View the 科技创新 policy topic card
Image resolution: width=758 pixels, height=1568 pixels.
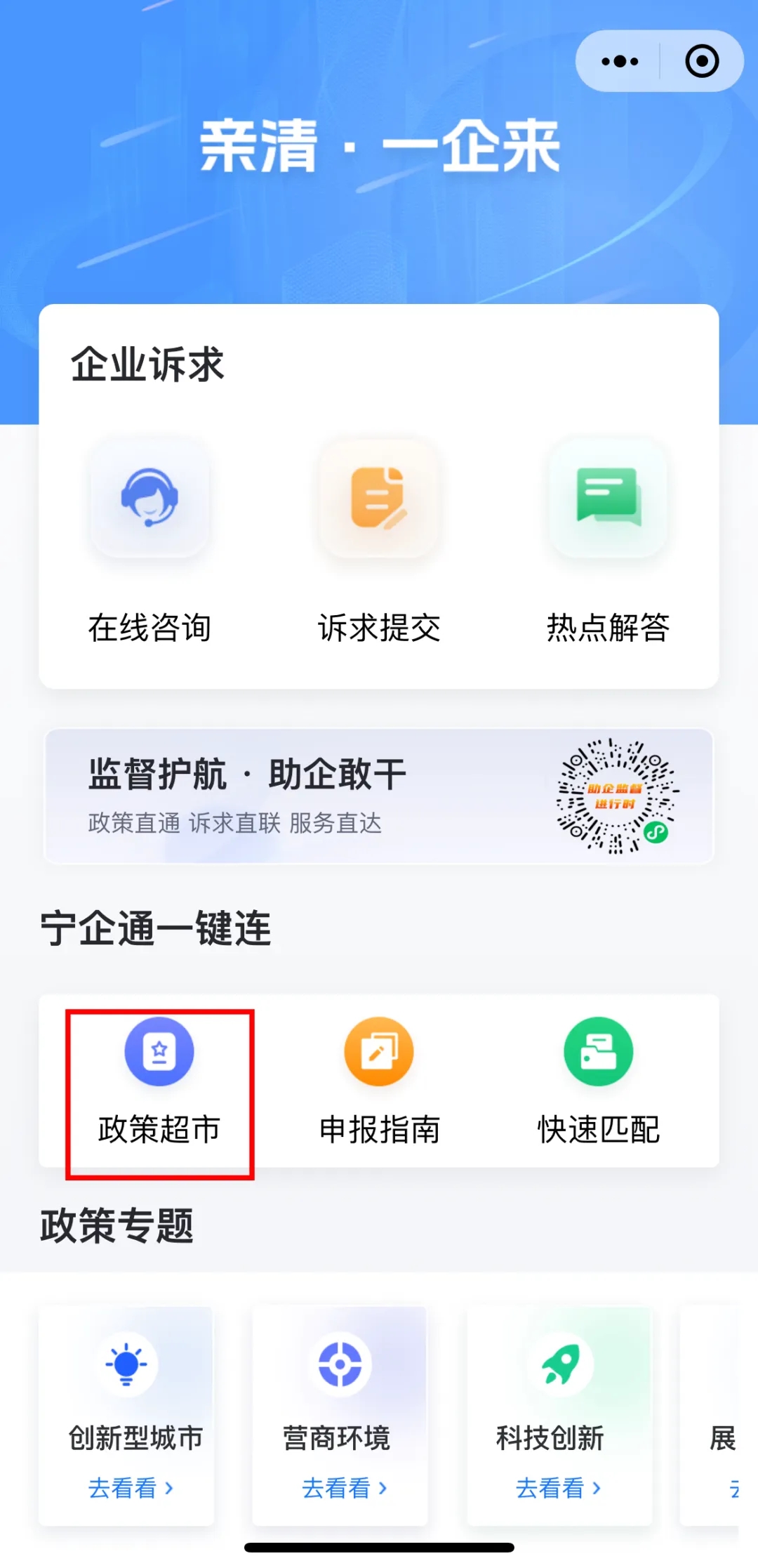point(559,1415)
